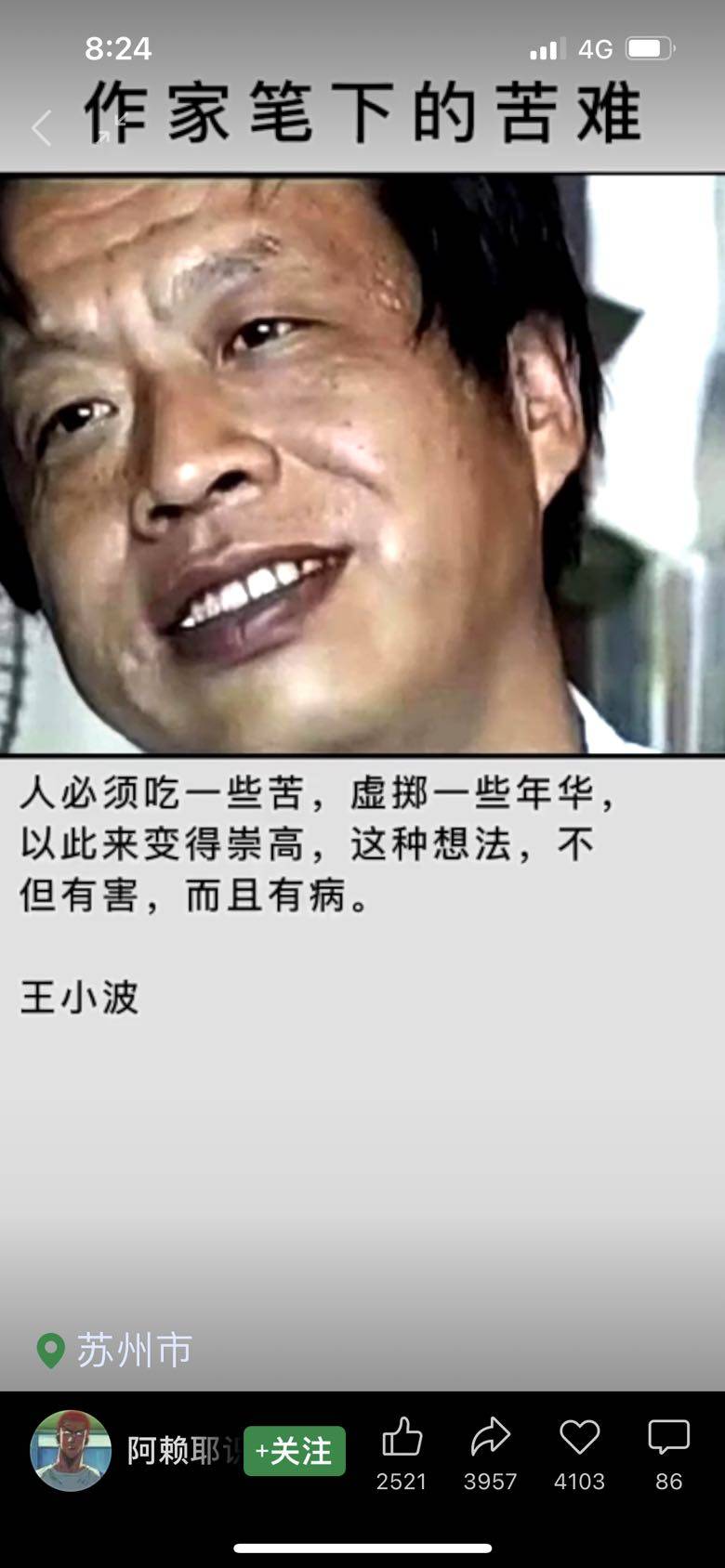Give the post a thumbs up
The height and width of the screenshot is (1568, 725).
(402, 1438)
